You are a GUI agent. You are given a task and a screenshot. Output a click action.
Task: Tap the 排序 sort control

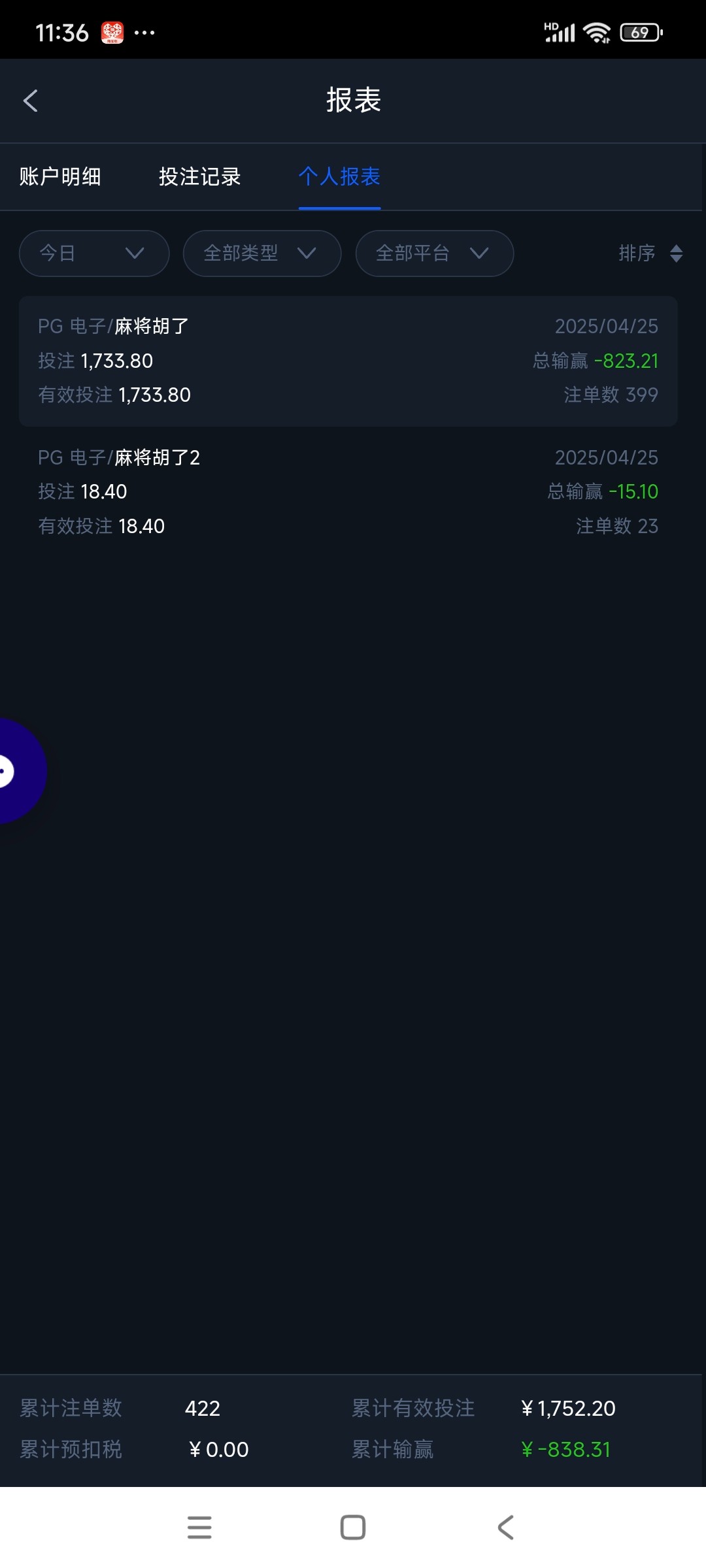click(650, 253)
